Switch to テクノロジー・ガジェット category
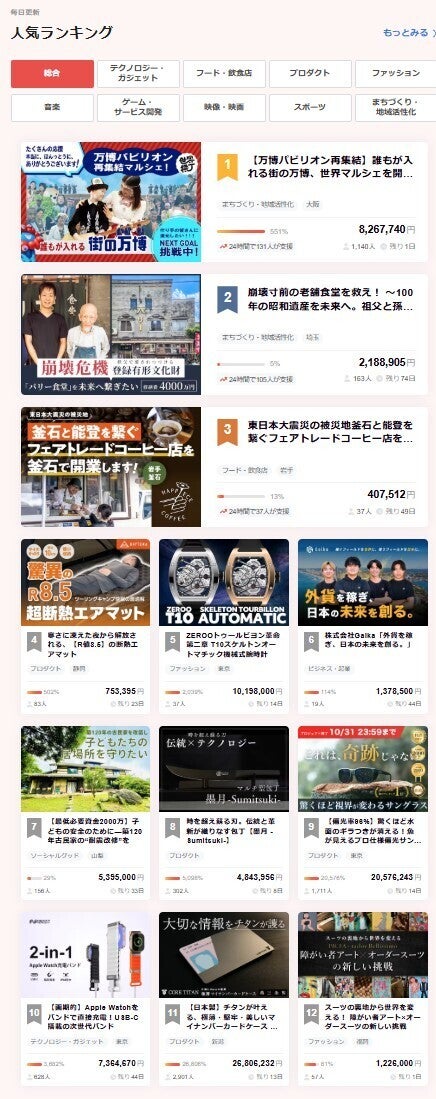This screenshot has height=1099, width=436. 138,74
